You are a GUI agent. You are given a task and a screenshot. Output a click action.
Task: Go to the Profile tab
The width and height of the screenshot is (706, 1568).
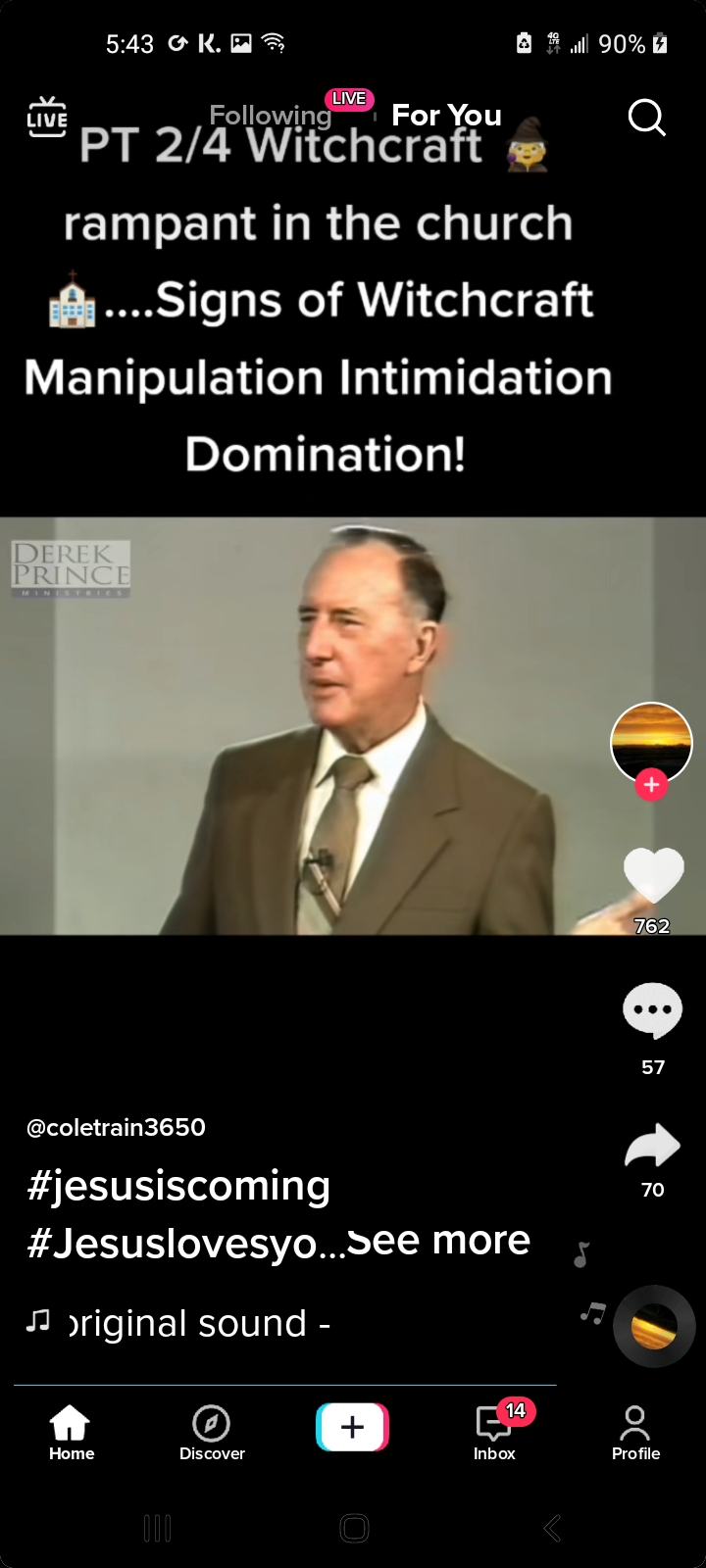click(635, 1433)
